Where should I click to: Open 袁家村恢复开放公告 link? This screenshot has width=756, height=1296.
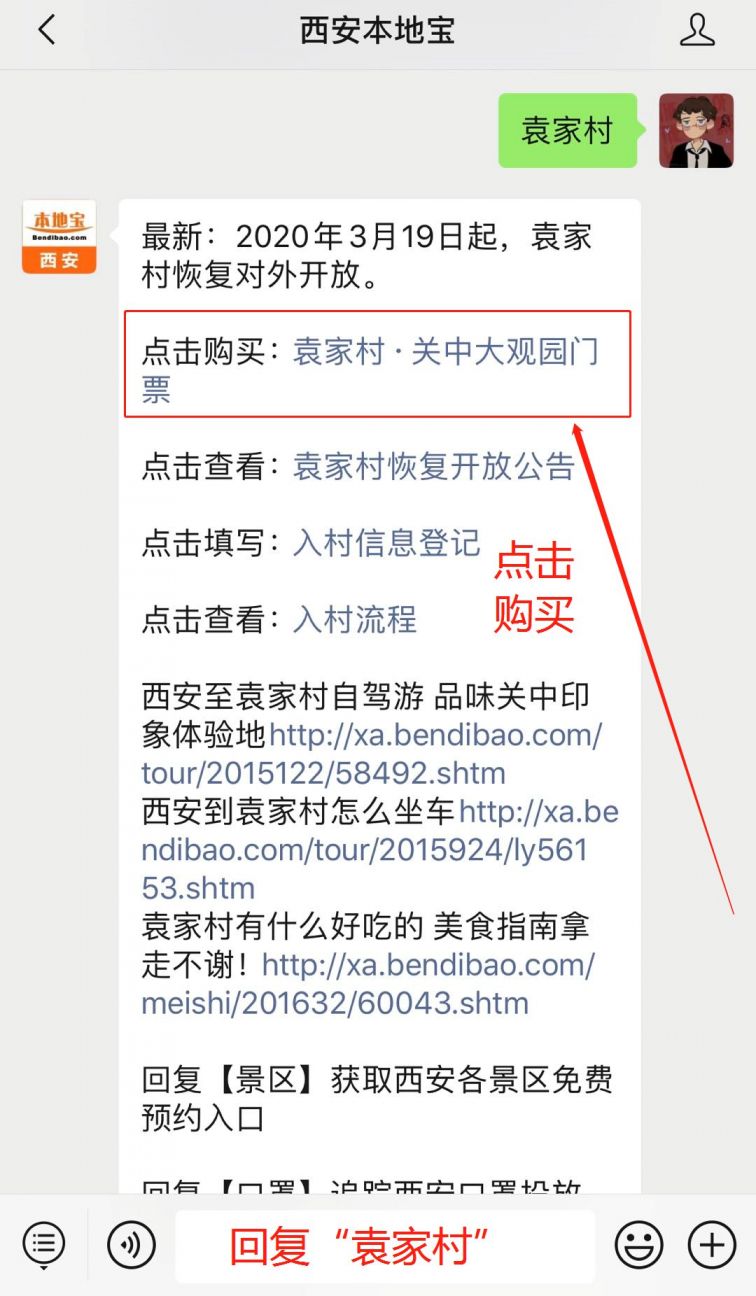click(434, 466)
